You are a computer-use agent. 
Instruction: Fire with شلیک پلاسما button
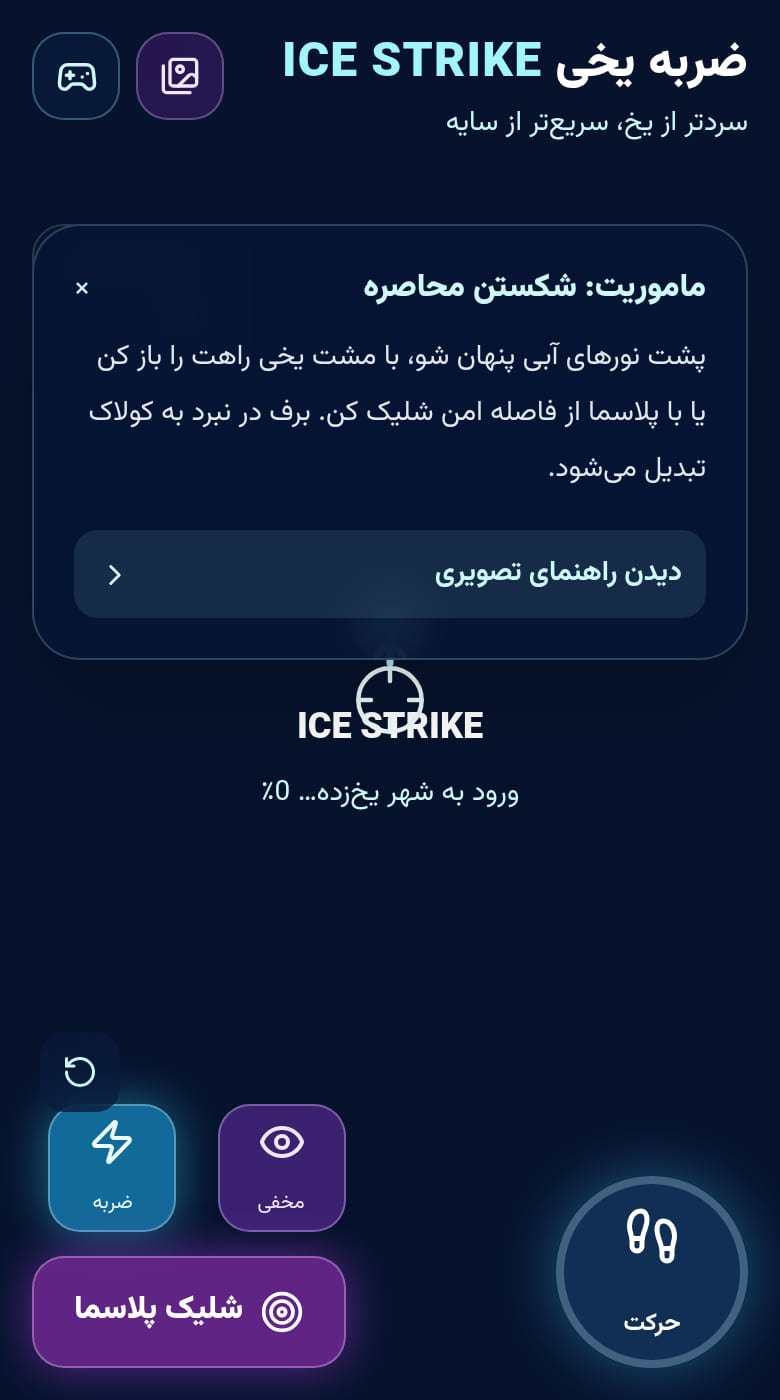pos(189,1312)
